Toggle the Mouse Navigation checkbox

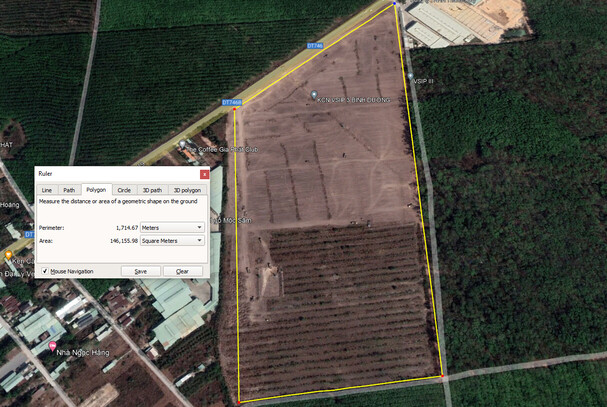coord(45,271)
